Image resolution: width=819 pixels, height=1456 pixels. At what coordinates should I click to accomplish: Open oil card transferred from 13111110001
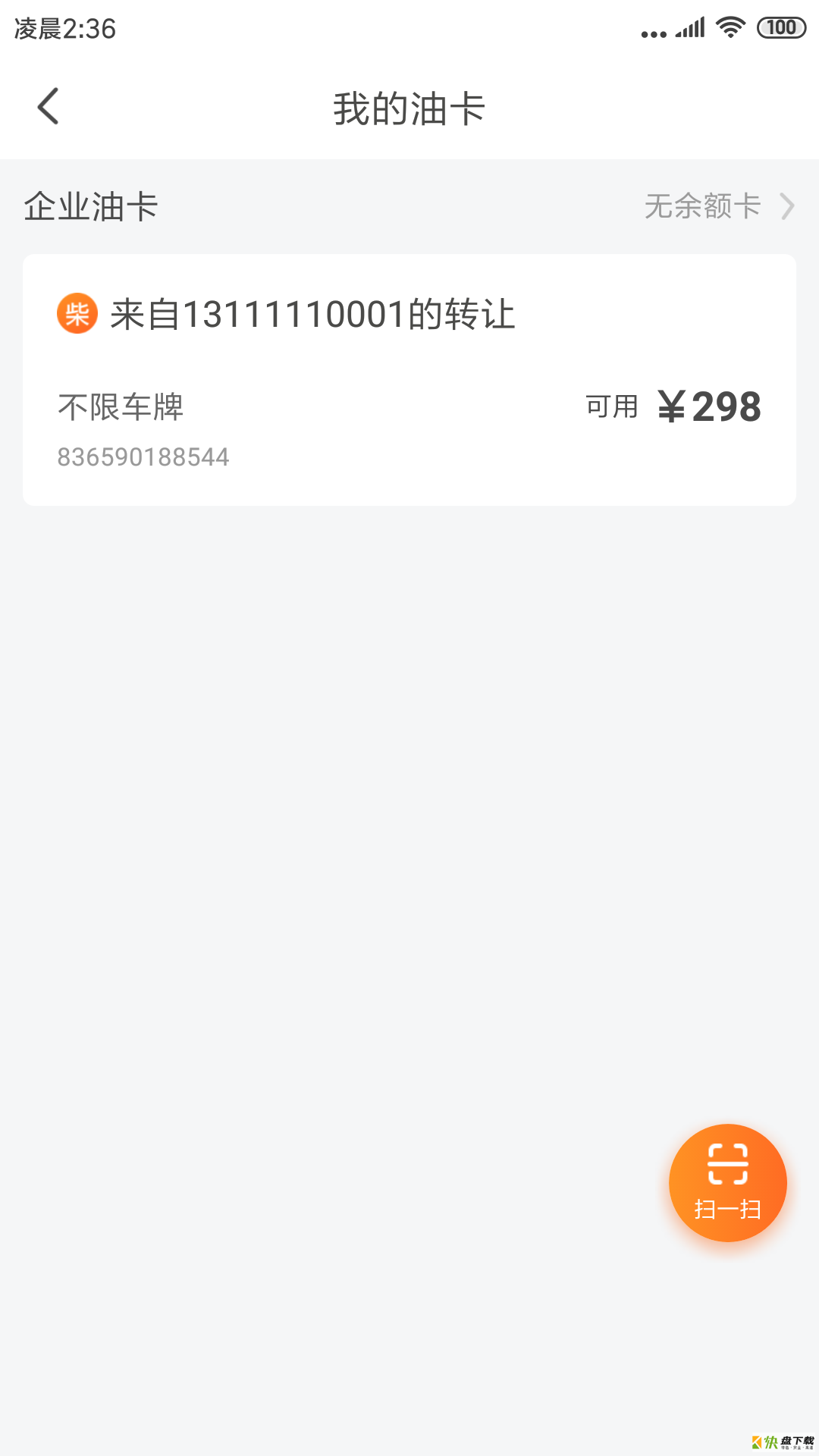click(x=409, y=379)
